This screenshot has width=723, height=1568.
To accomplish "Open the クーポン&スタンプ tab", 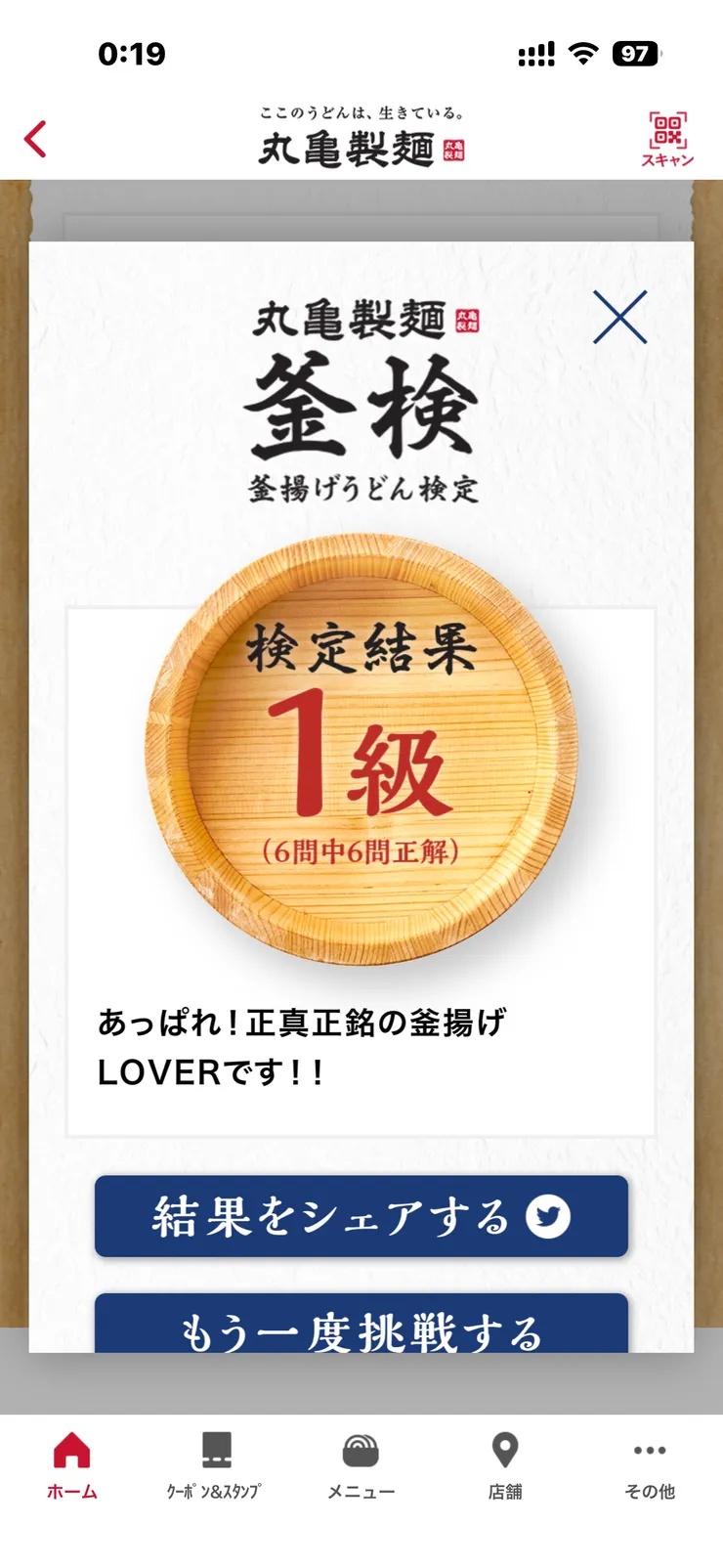I will (215, 1464).
